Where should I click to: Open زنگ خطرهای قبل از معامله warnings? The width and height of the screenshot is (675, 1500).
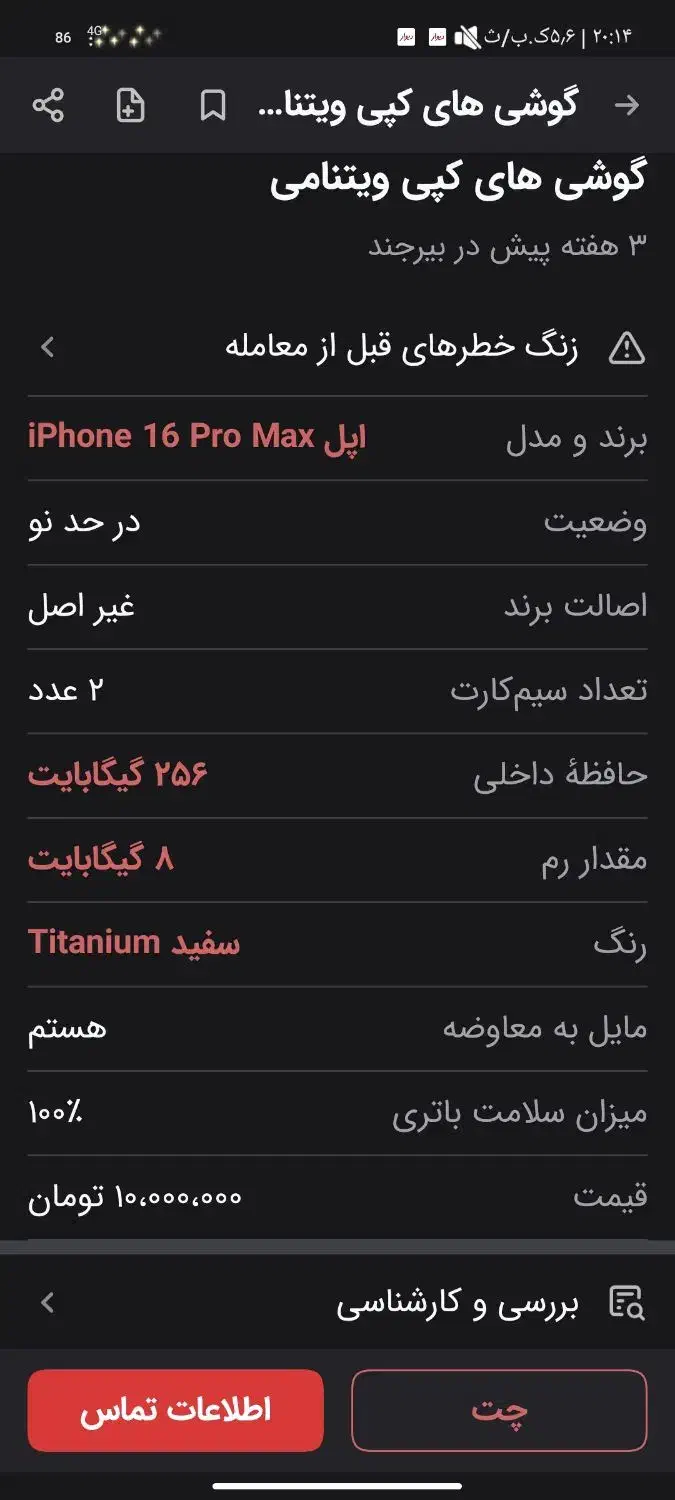click(x=338, y=347)
